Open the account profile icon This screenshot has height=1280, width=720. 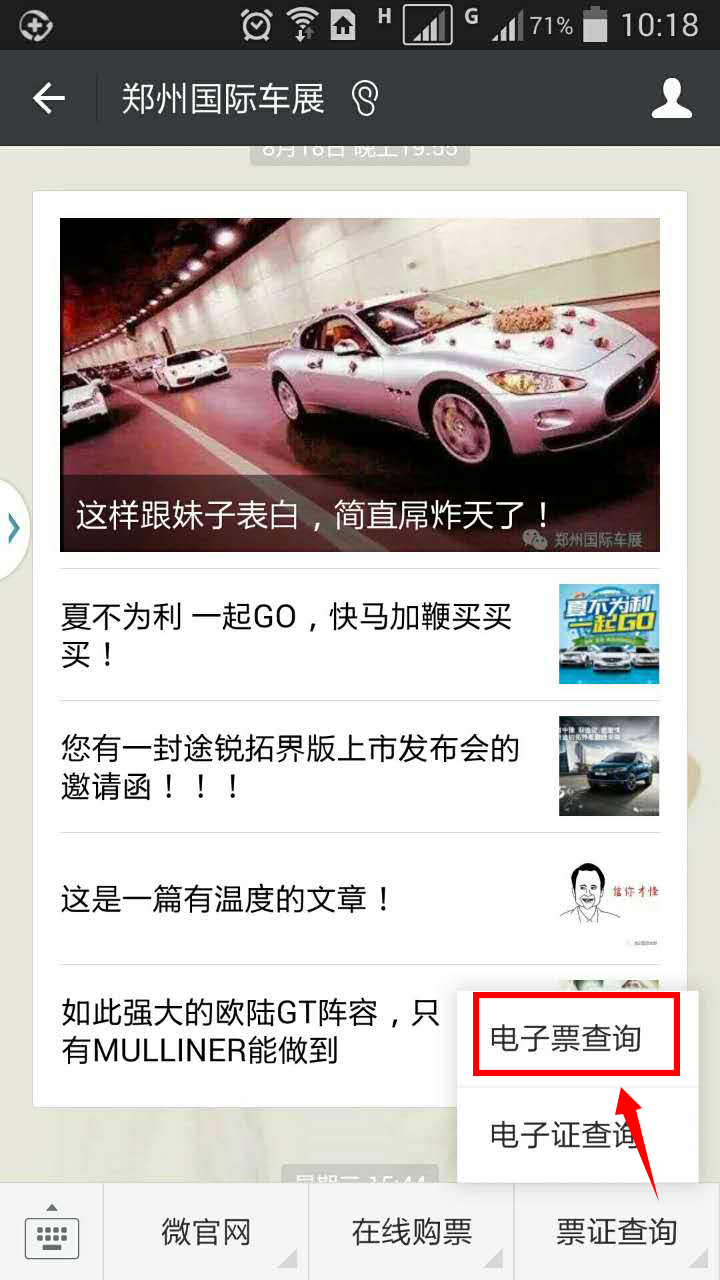click(x=672, y=98)
